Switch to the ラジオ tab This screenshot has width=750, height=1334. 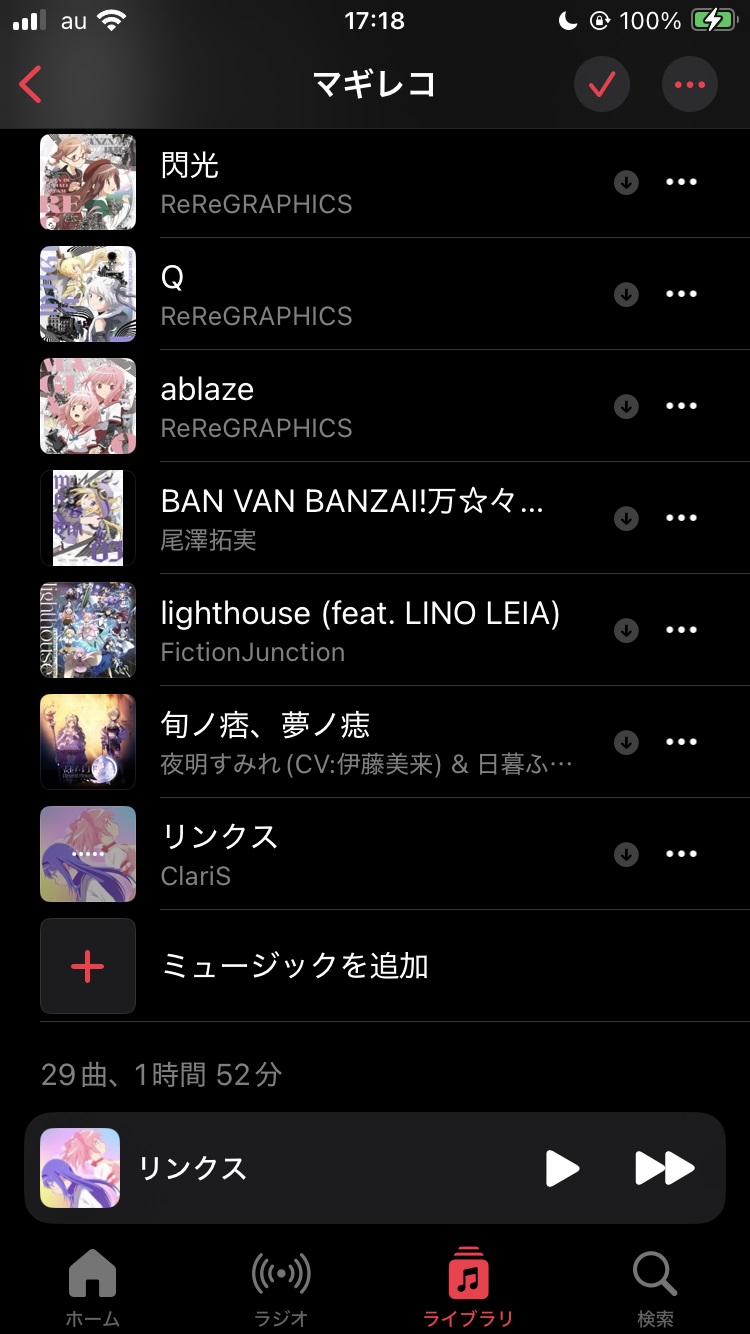click(x=281, y=1285)
